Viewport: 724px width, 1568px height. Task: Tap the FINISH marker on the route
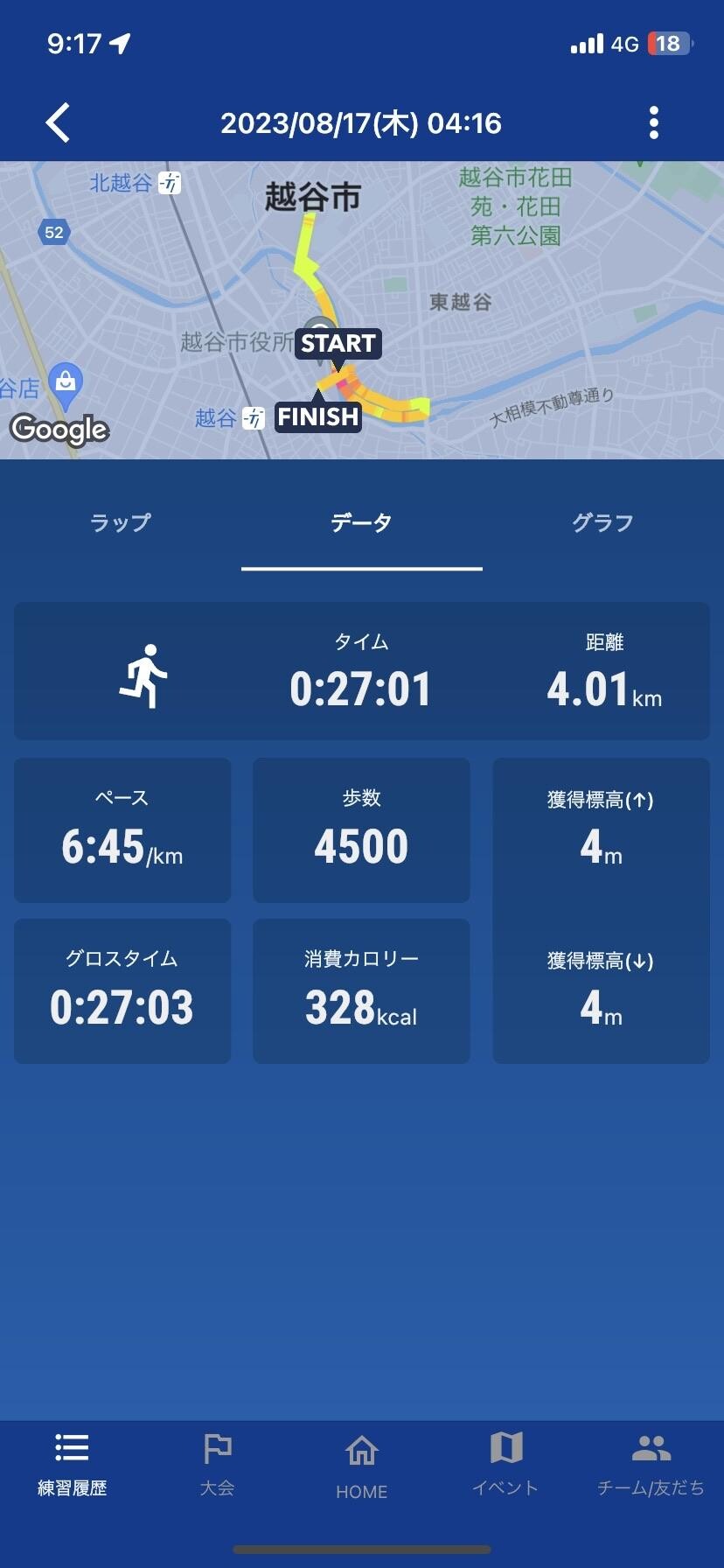pos(317,417)
